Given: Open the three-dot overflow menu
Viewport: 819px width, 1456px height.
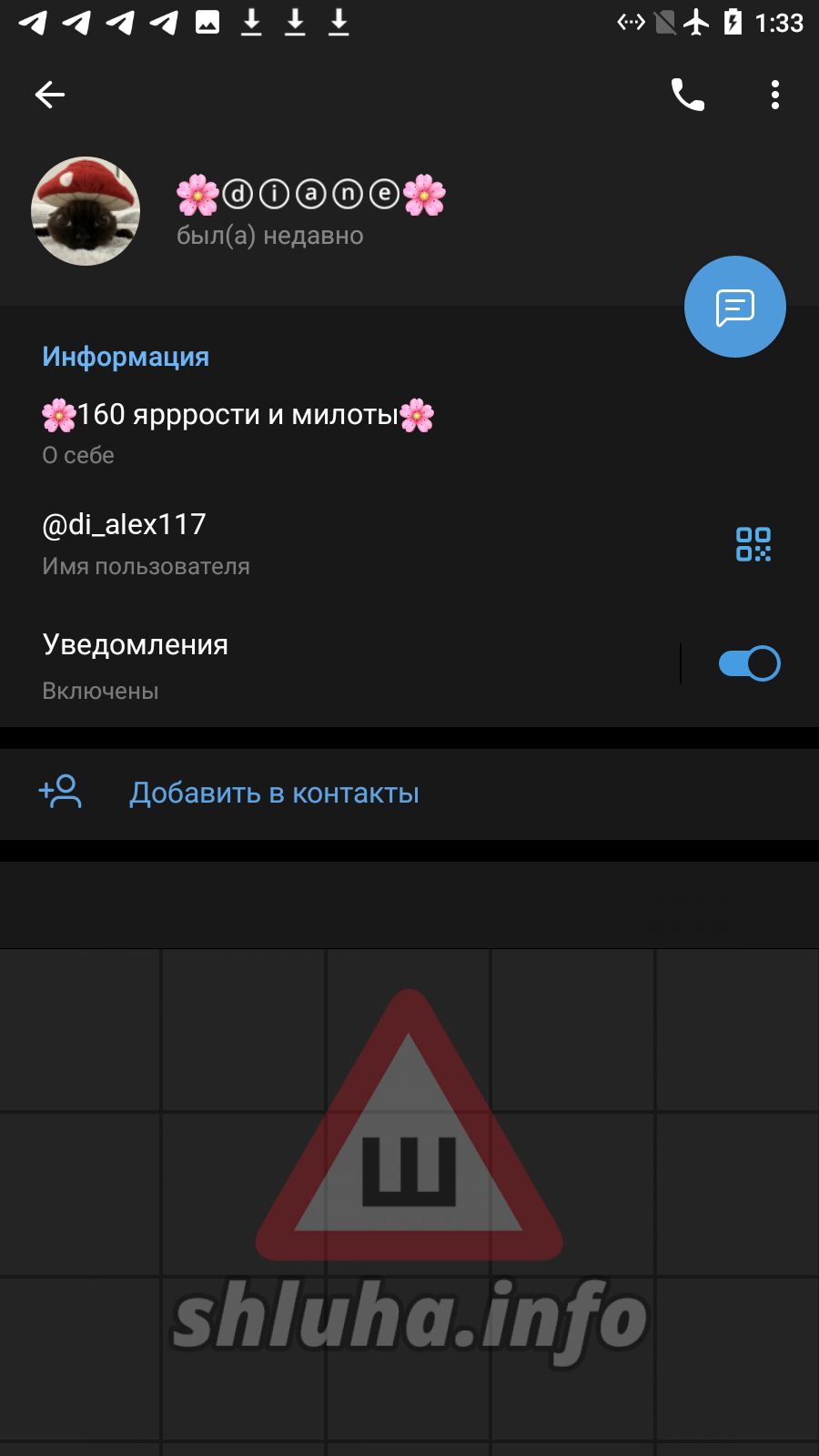Looking at the screenshot, I should [x=774, y=95].
